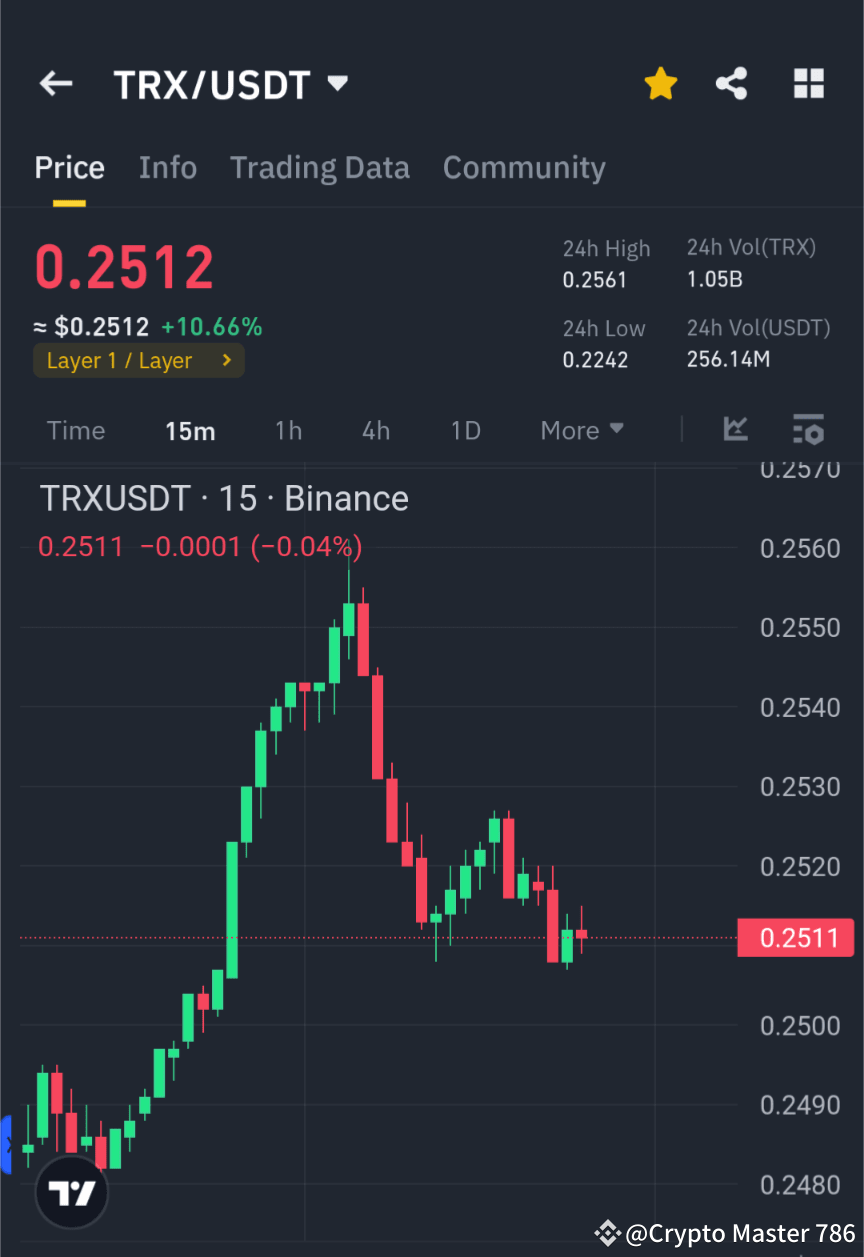
Task: Open the TRX/USDT pair selector dropdown
Action: click(x=338, y=84)
